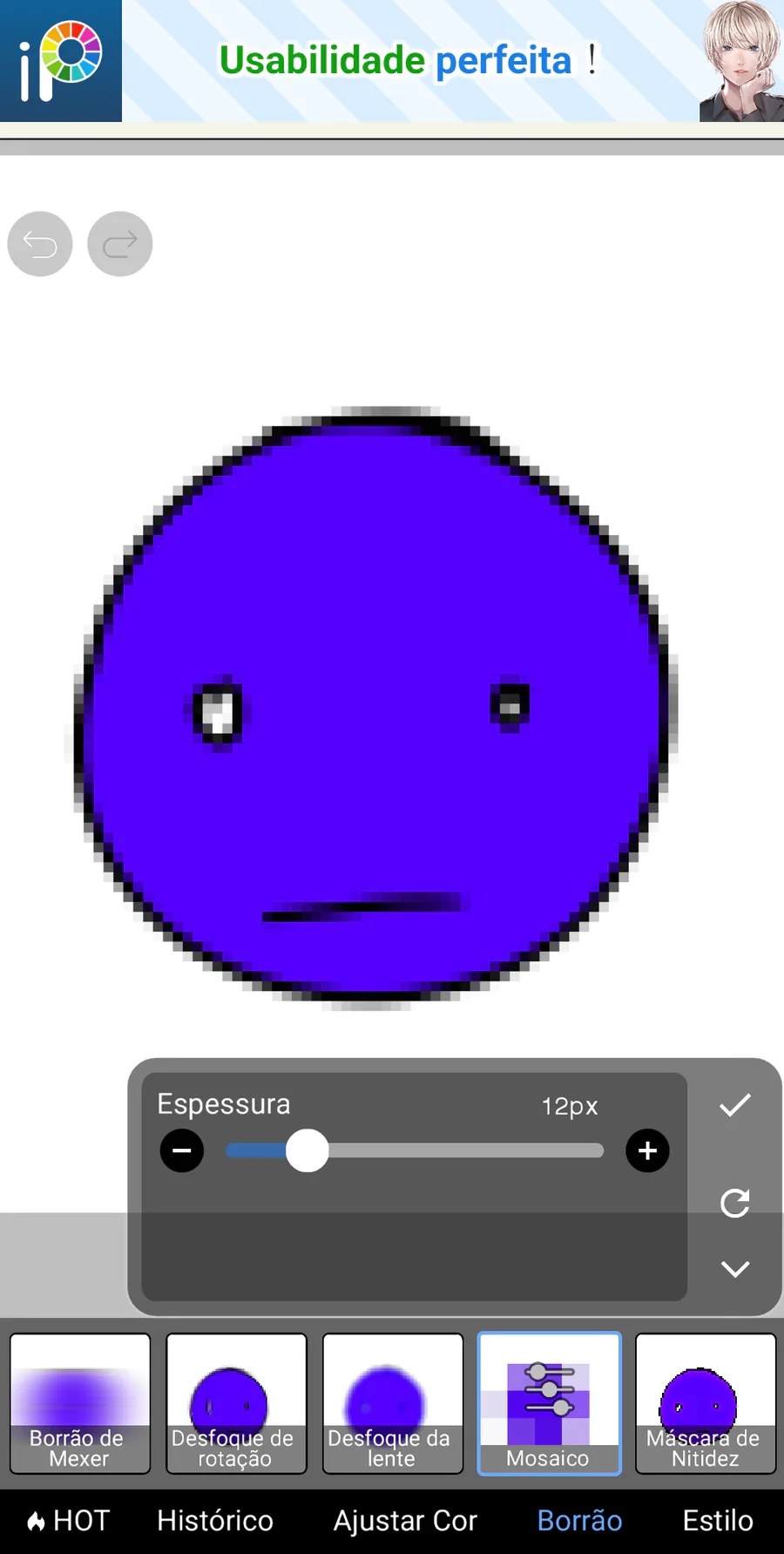Increase Espessura with the plus button
This screenshot has width=784, height=1554.
pos(647,1151)
